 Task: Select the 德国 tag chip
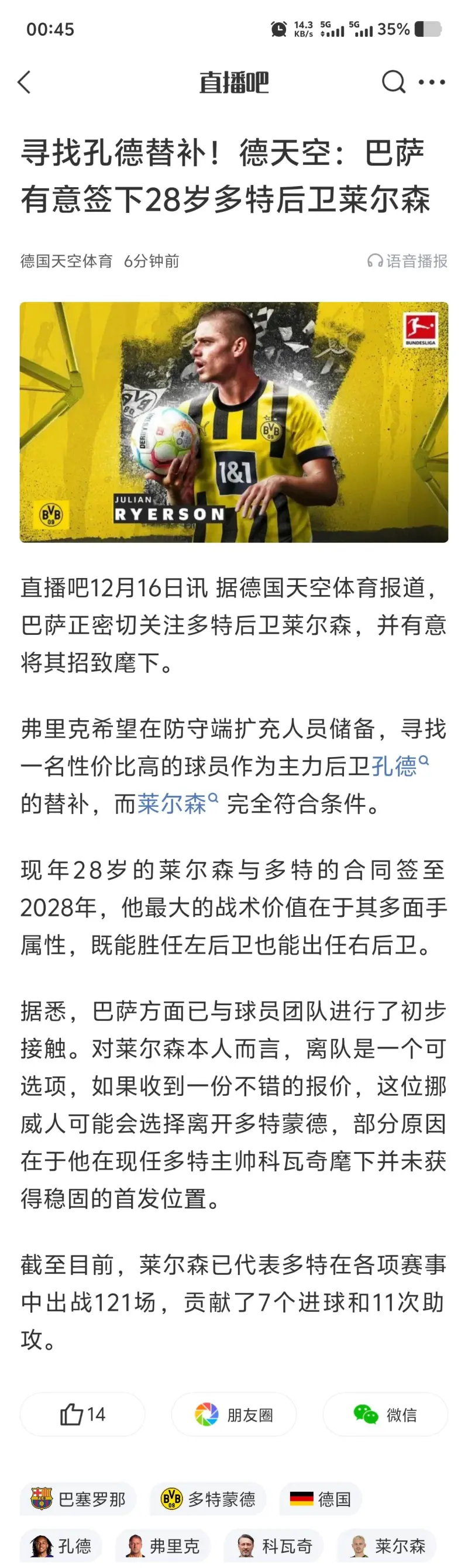click(x=320, y=1498)
